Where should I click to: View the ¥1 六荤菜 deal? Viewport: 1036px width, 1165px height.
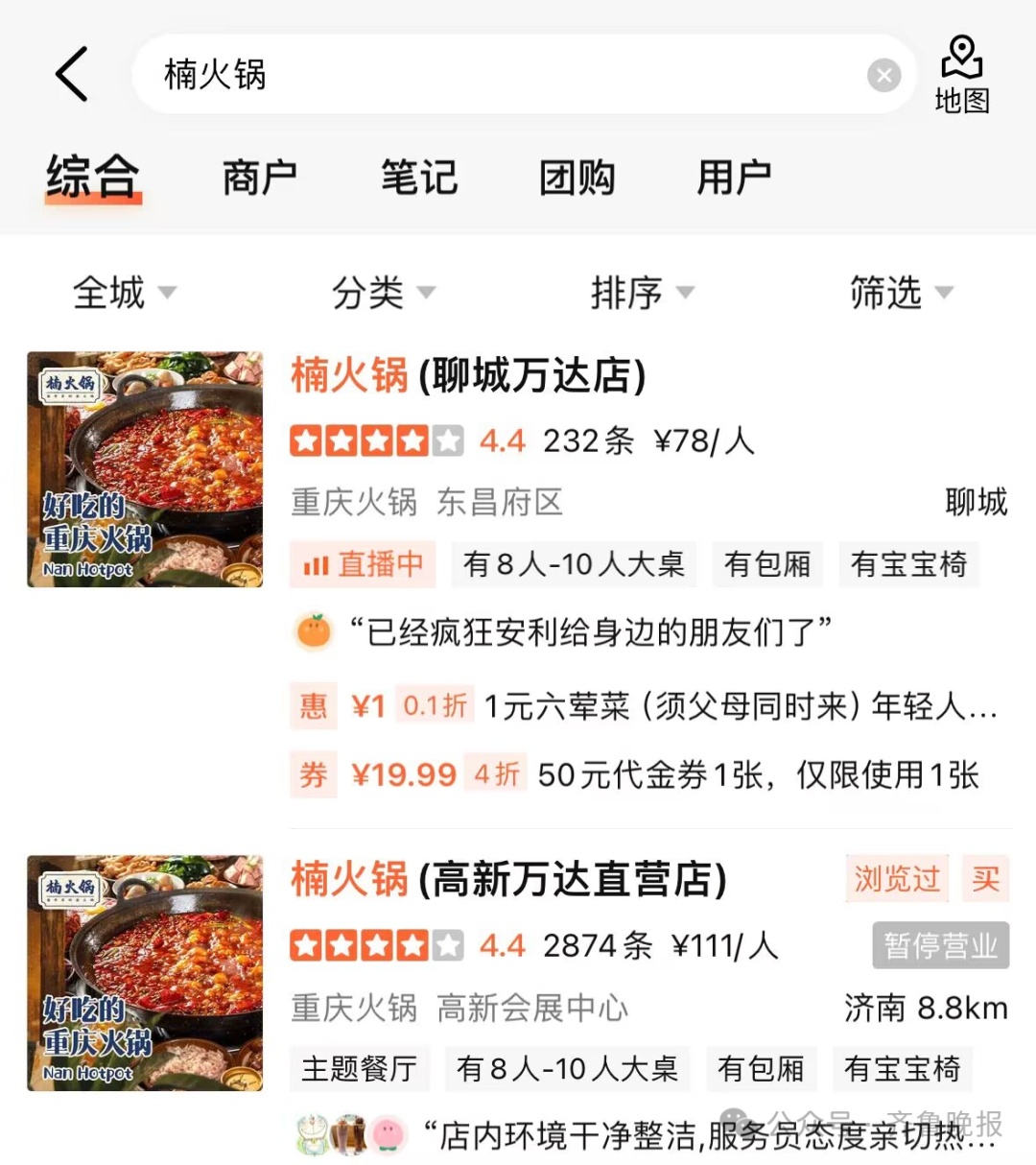[x=643, y=707]
